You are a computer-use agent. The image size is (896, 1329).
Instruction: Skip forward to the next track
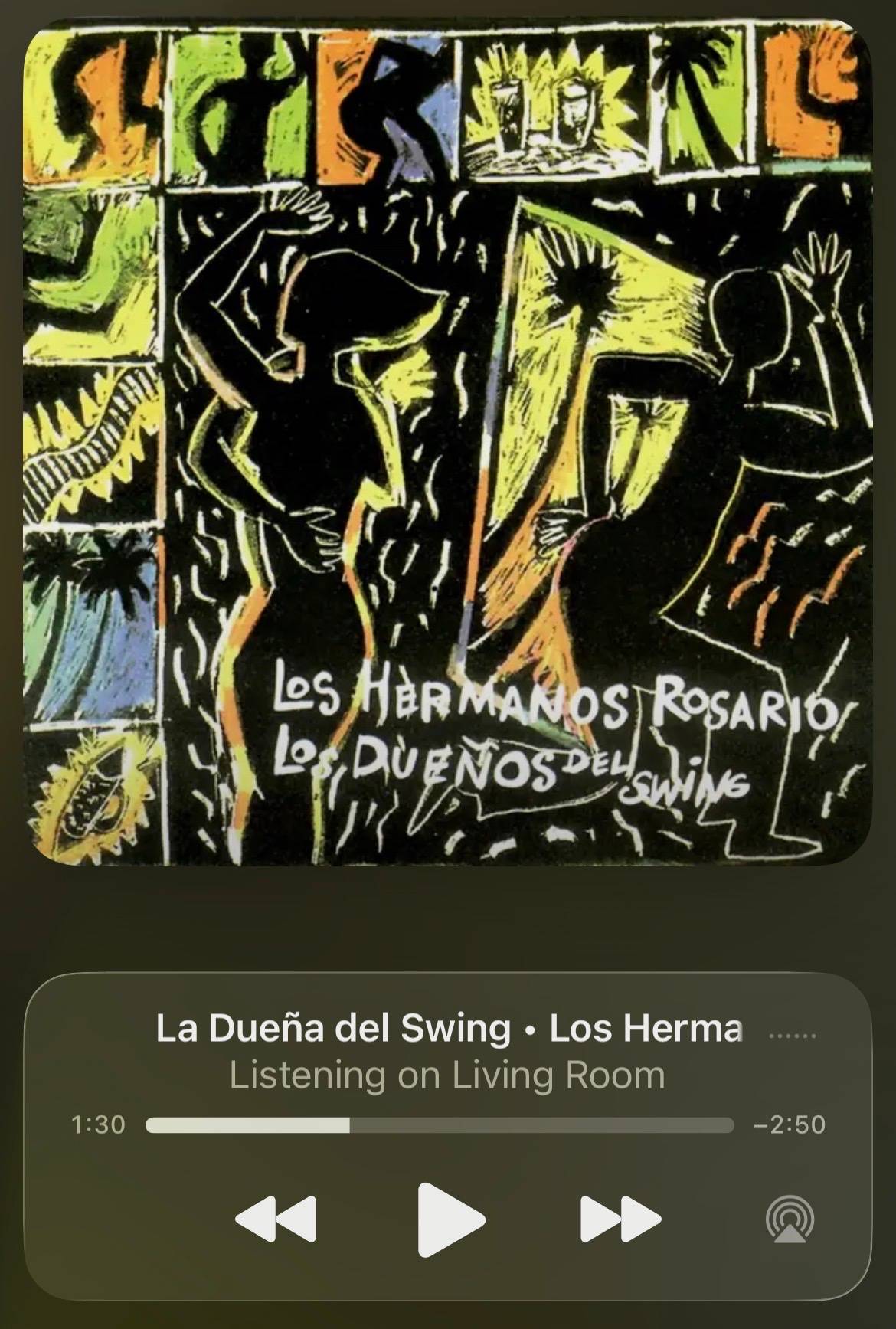pyautogui.click(x=620, y=1219)
